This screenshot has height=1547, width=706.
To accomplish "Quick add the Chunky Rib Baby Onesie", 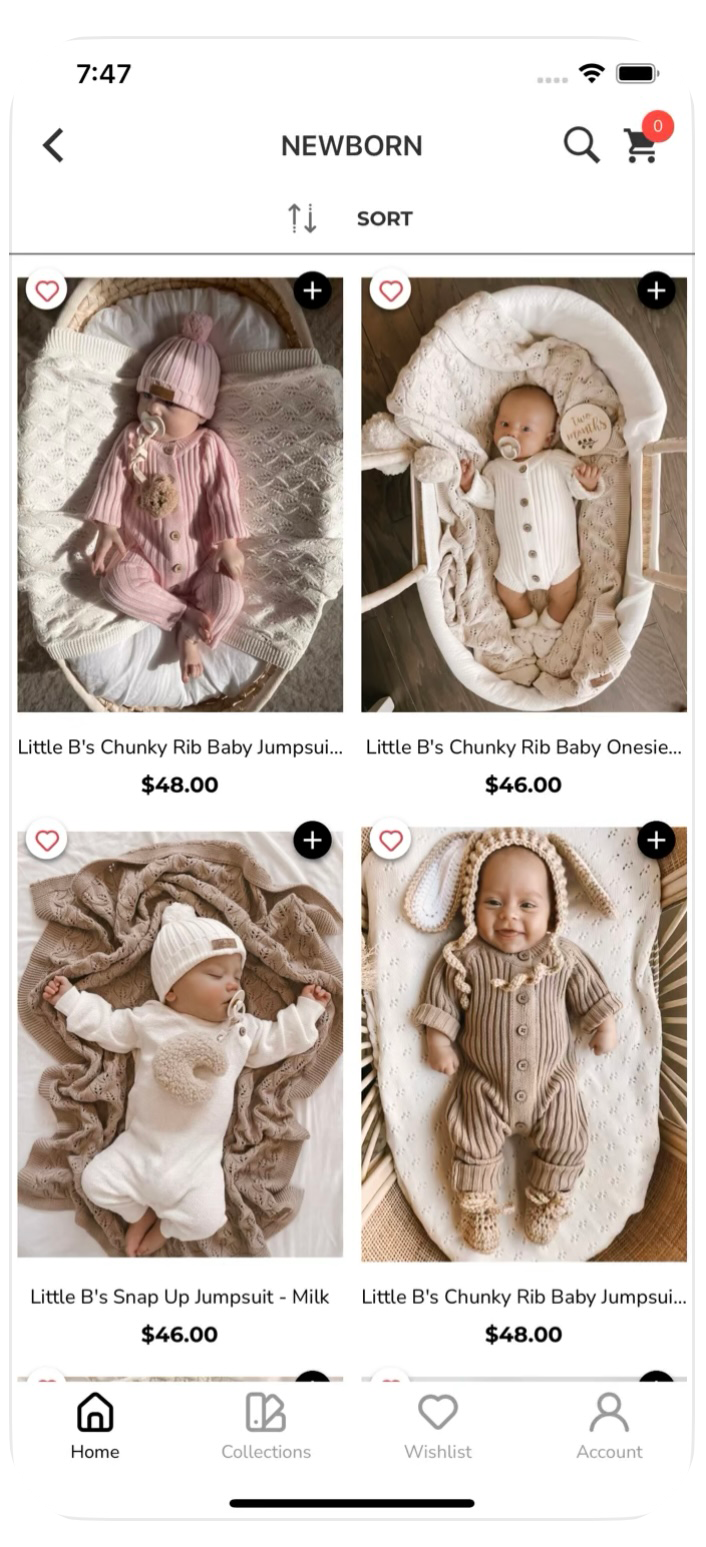I will 656,291.
